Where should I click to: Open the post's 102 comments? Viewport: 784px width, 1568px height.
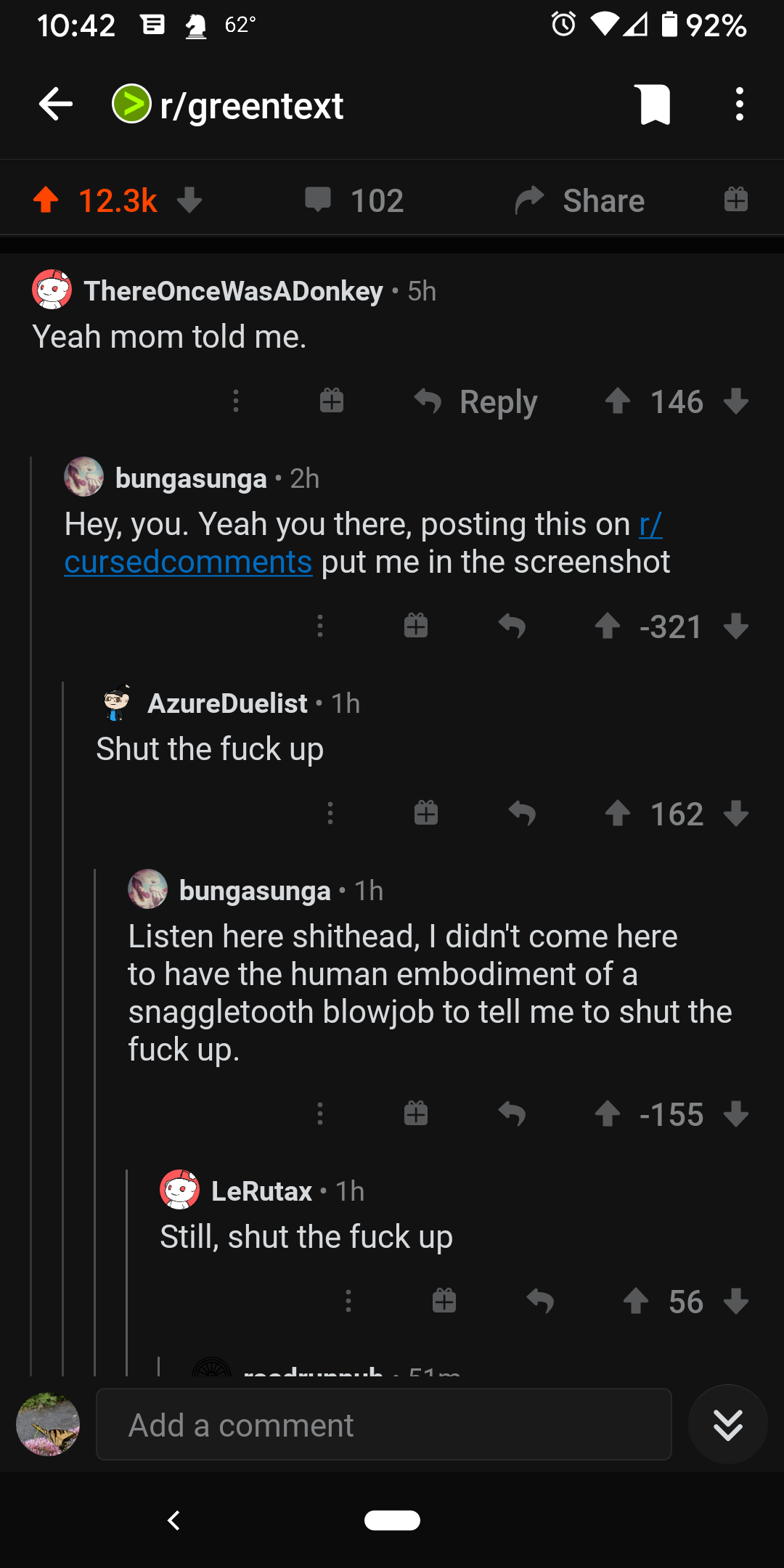coord(355,200)
